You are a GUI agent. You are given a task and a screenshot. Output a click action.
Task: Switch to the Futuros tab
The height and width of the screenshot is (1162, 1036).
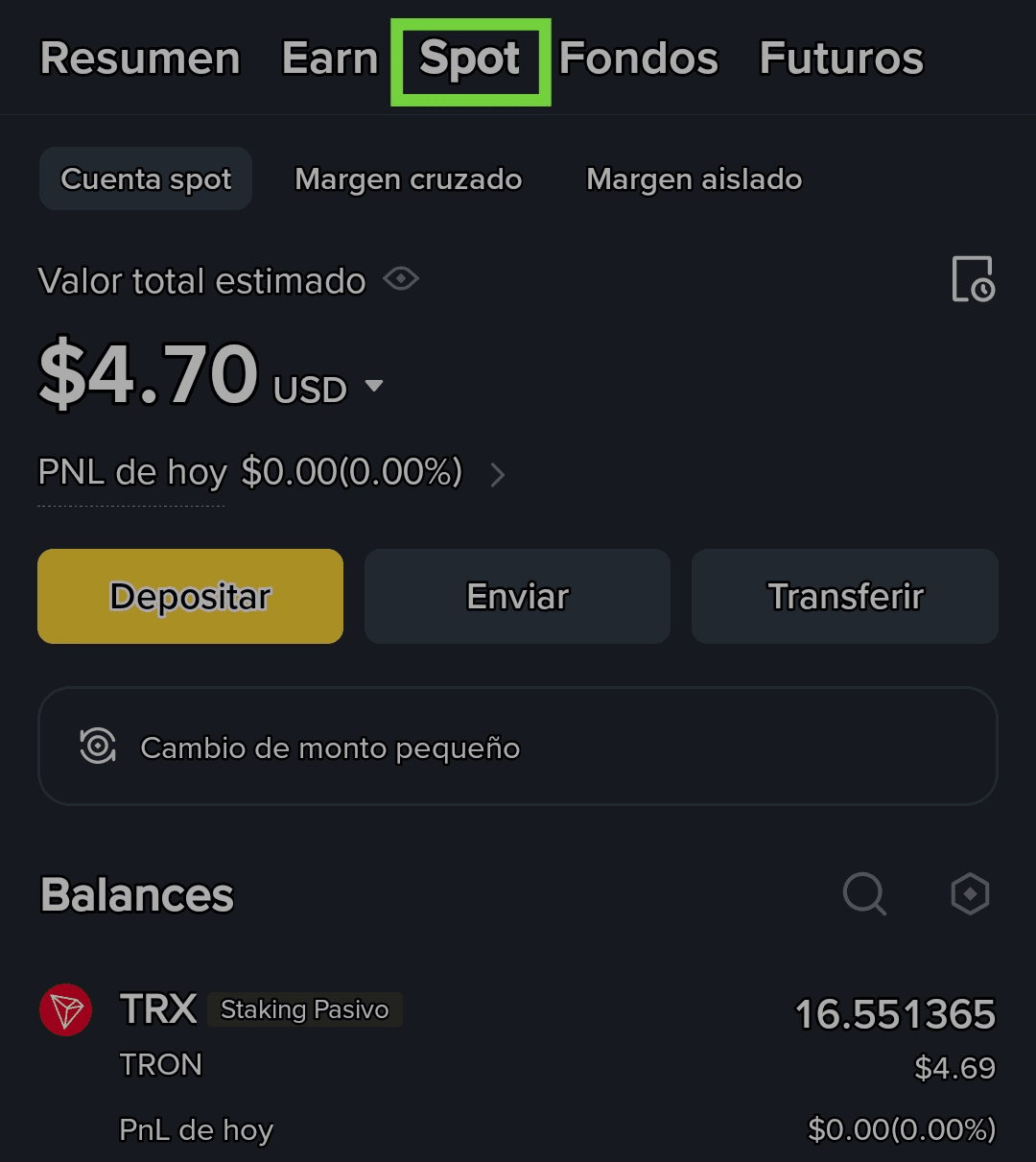841,59
